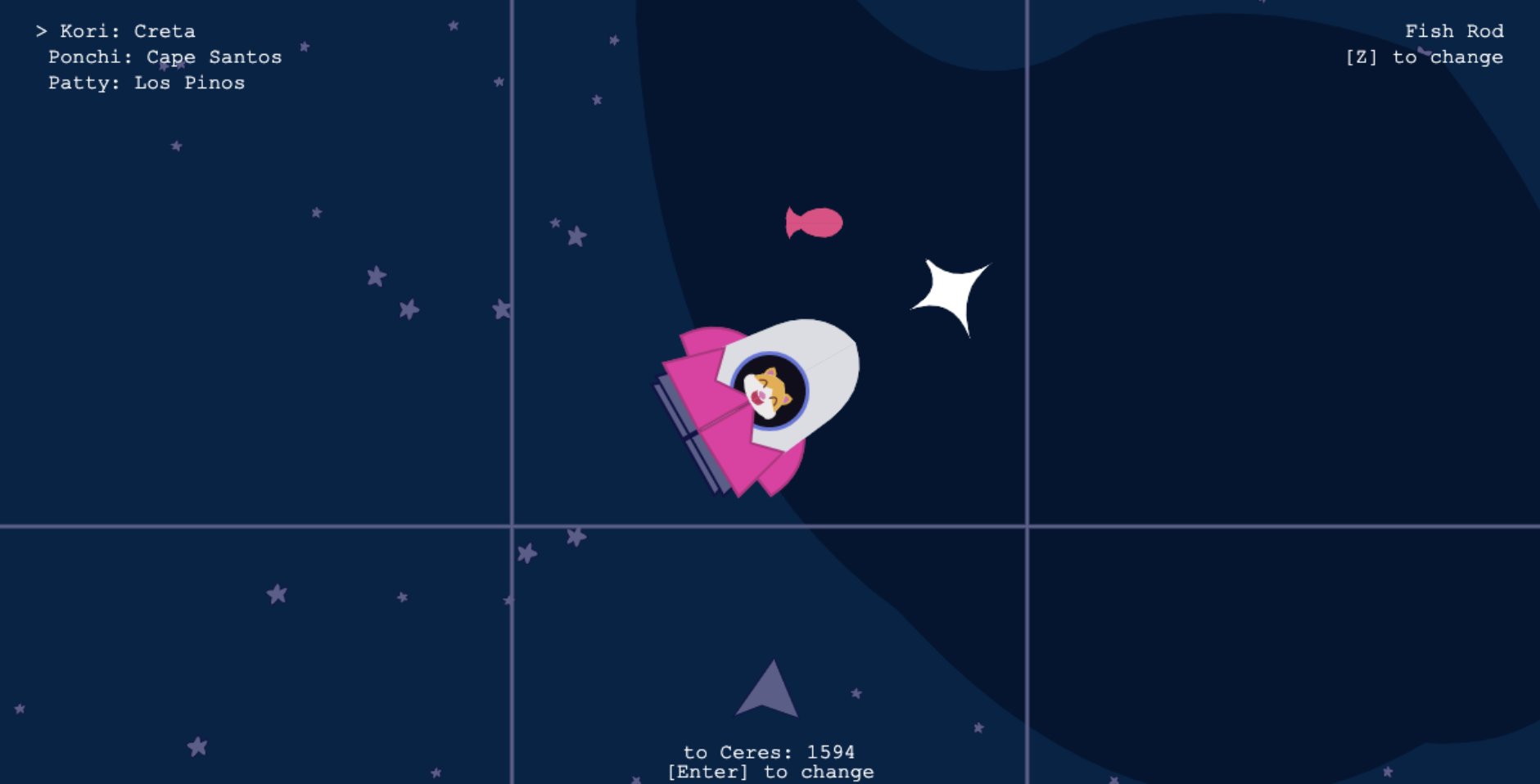This screenshot has height=784, width=1540.
Task: Select the Kori: Creta quest entry
Action: tap(127, 31)
